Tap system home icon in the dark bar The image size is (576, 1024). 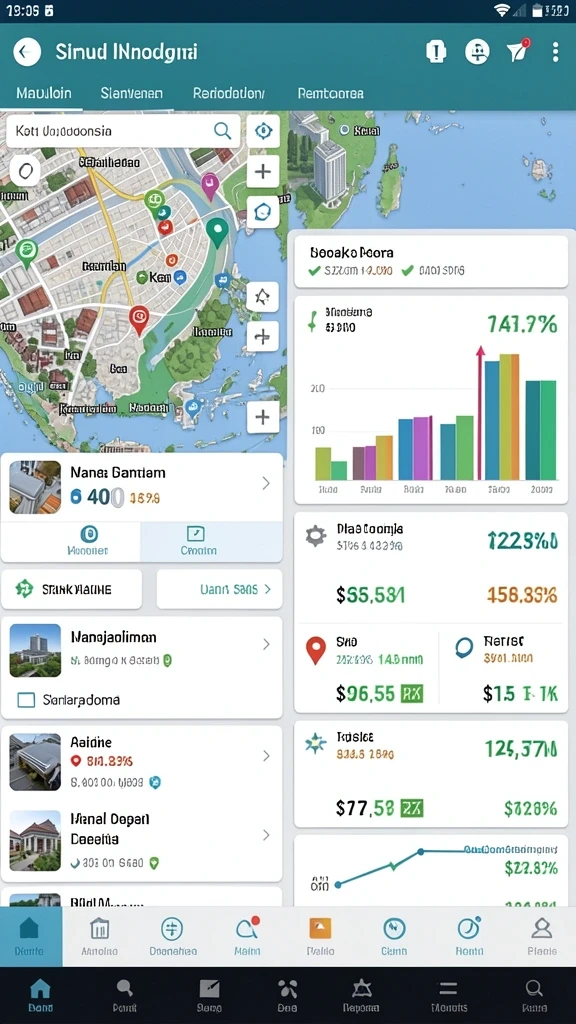pyautogui.click(x=40, y=995)
